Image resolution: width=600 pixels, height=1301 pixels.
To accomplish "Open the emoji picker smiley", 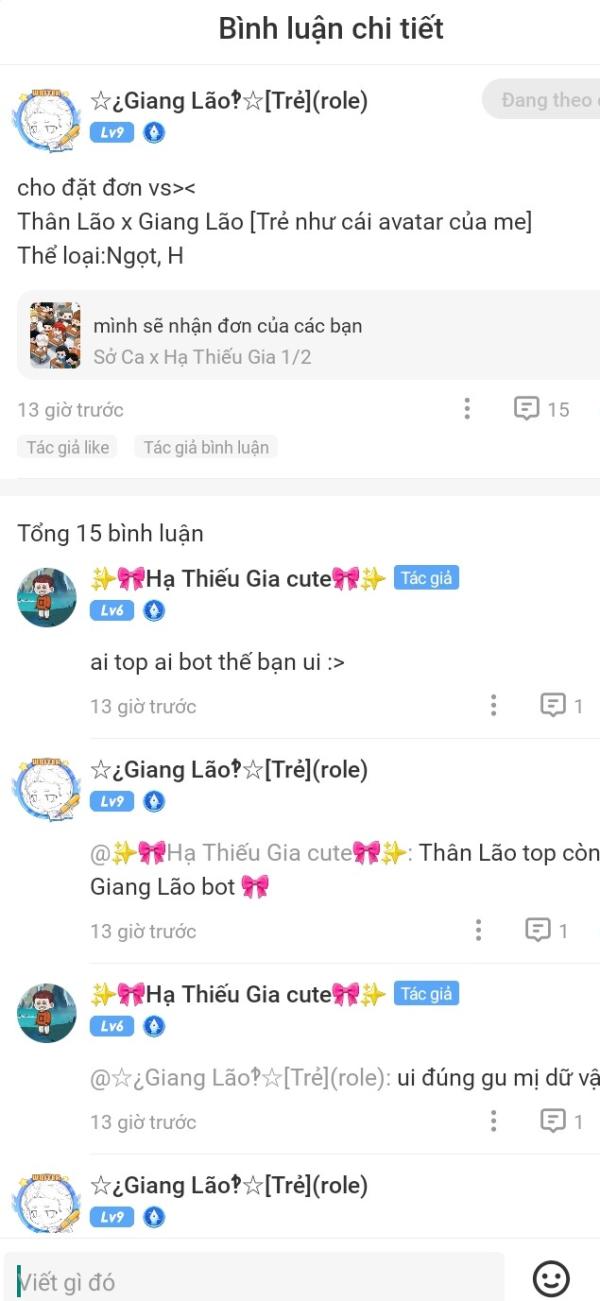I will pos(551,1279).
